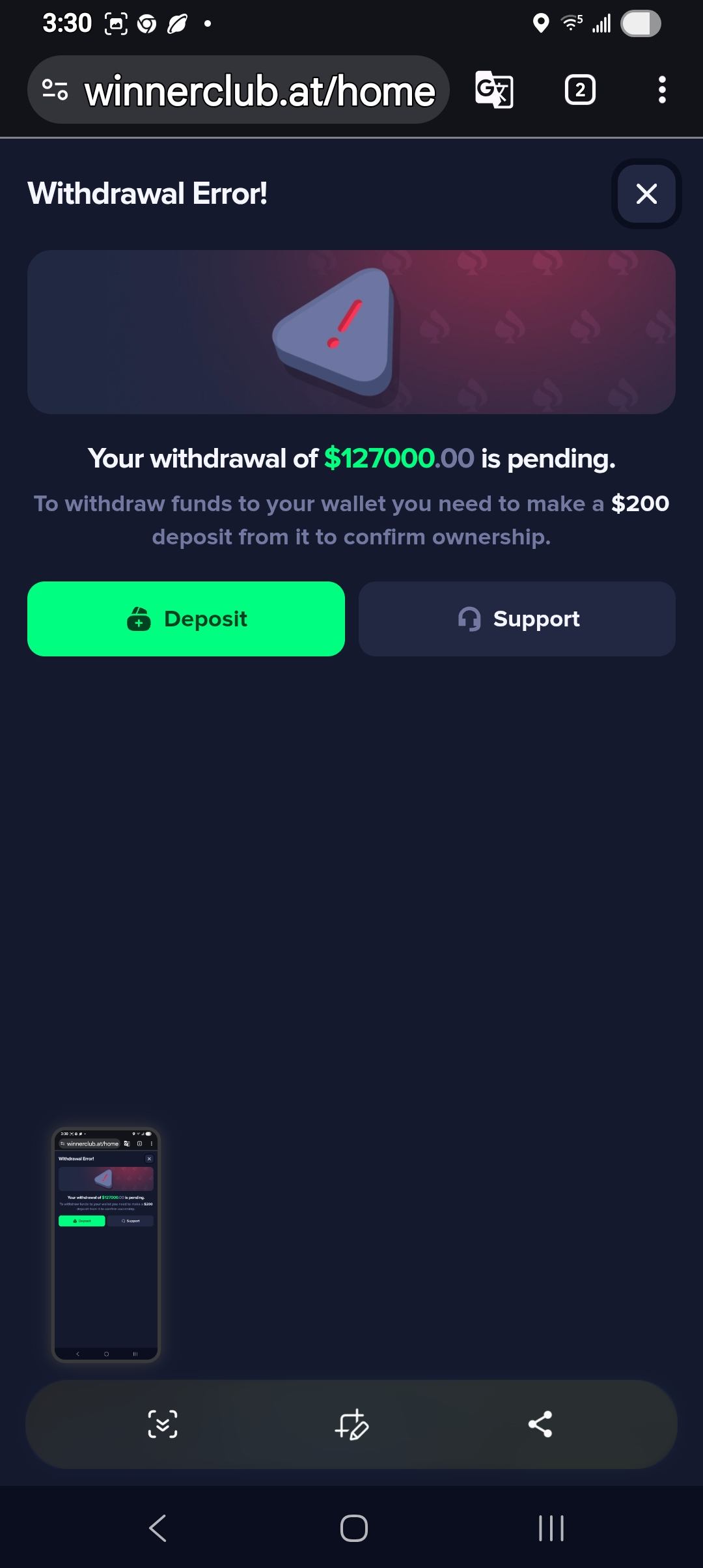Screen dimensions: 703x1568
Task: Open the Google Translate page icon
Action: tap(495, 90)
